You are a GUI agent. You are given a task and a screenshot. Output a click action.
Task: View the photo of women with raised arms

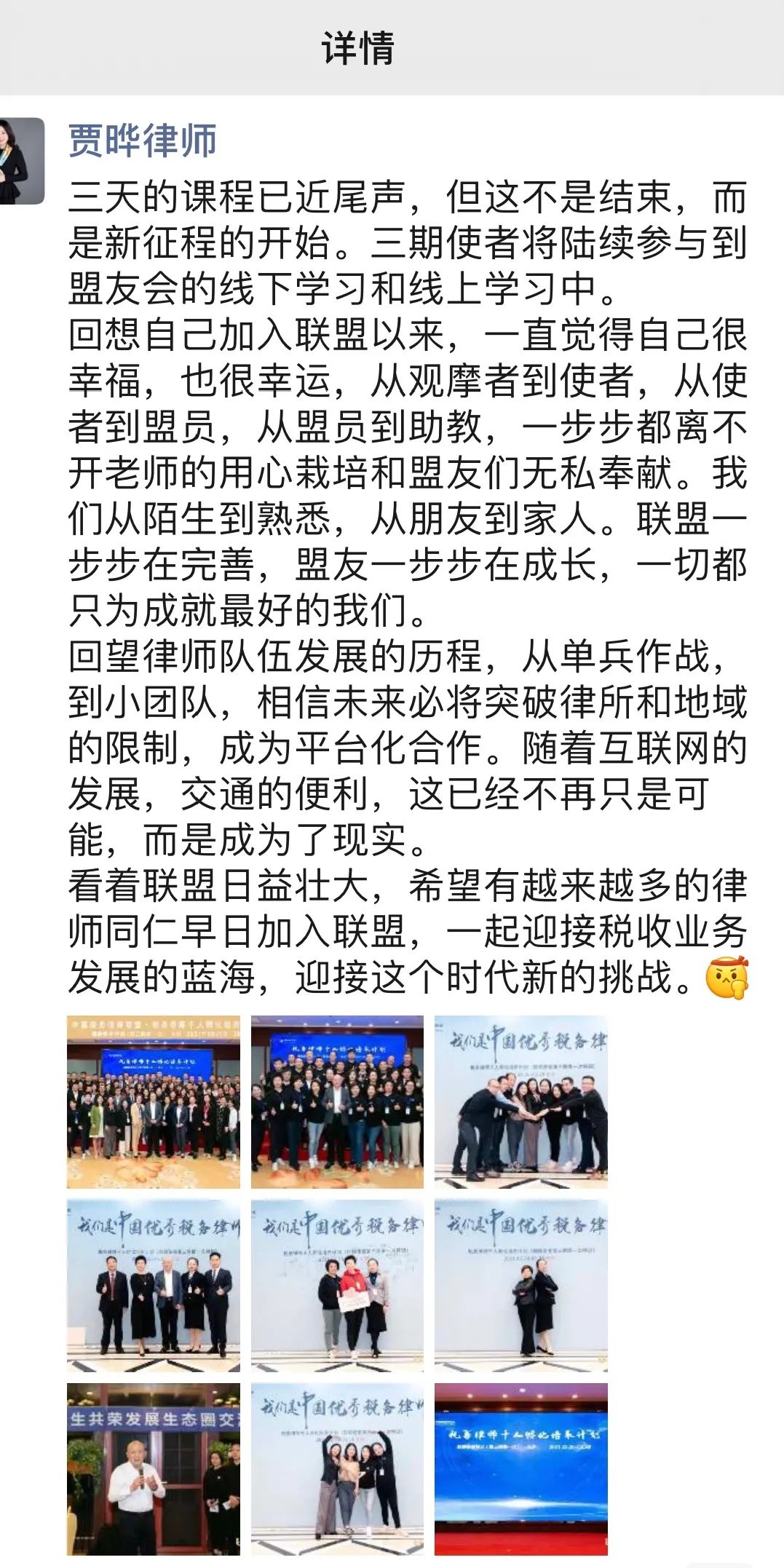pos(337,1469)
